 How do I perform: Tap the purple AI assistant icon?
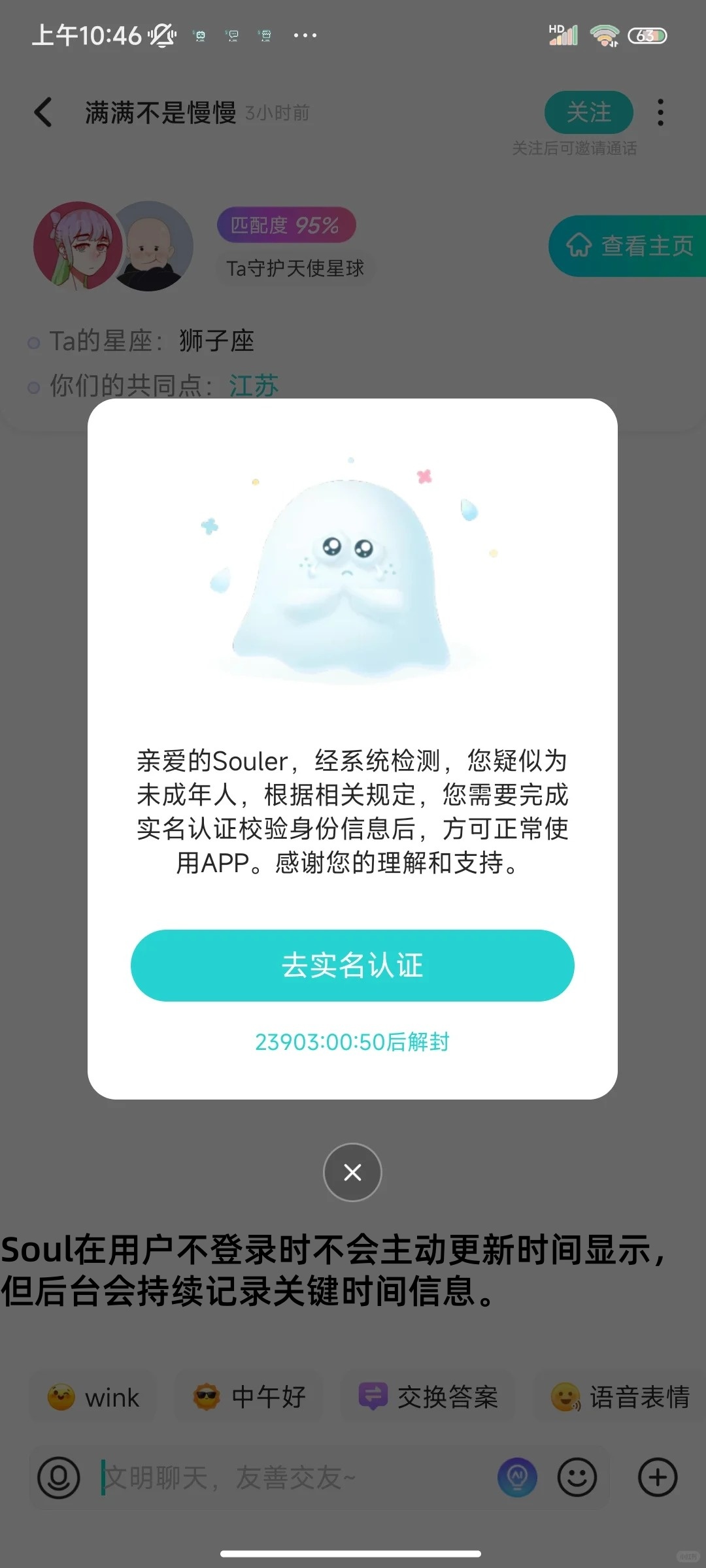click(517, 1477)
